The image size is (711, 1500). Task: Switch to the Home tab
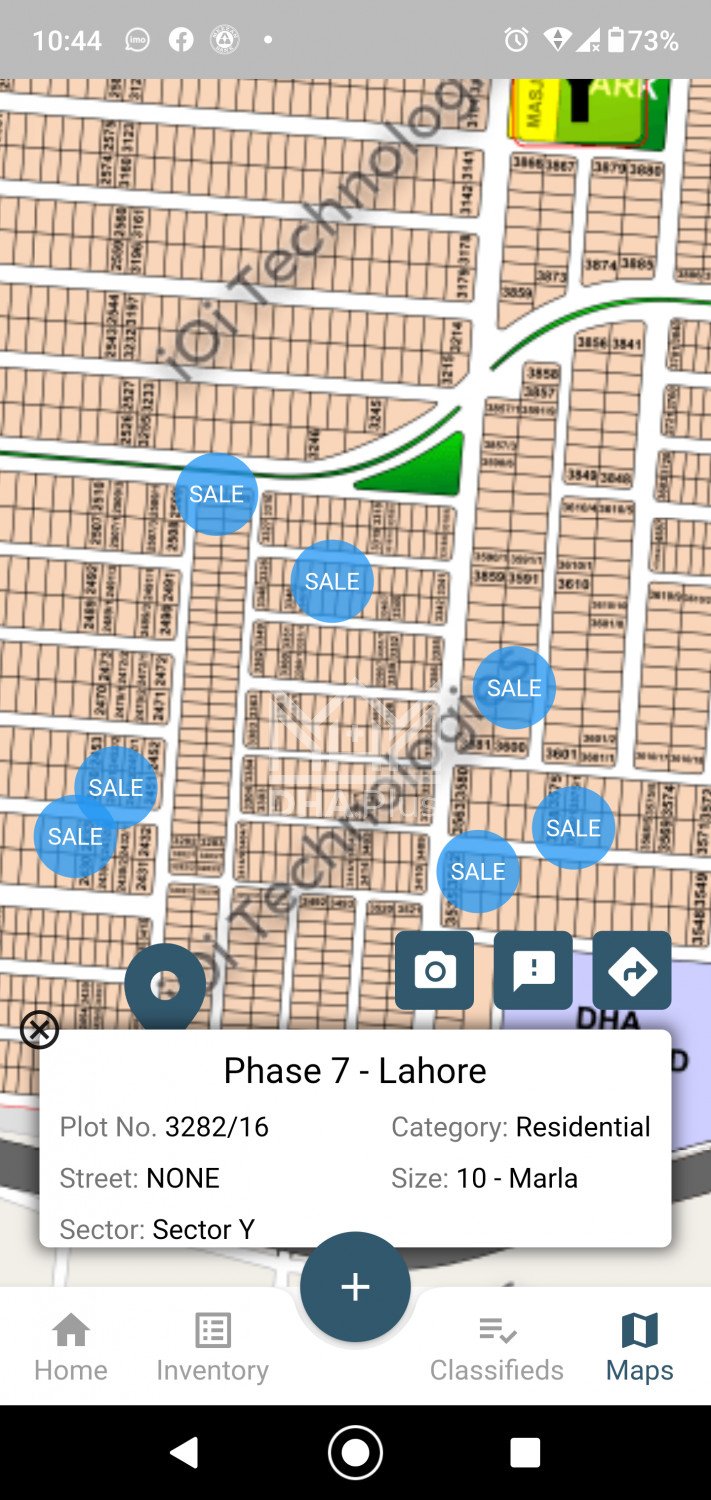(71, 1346)
